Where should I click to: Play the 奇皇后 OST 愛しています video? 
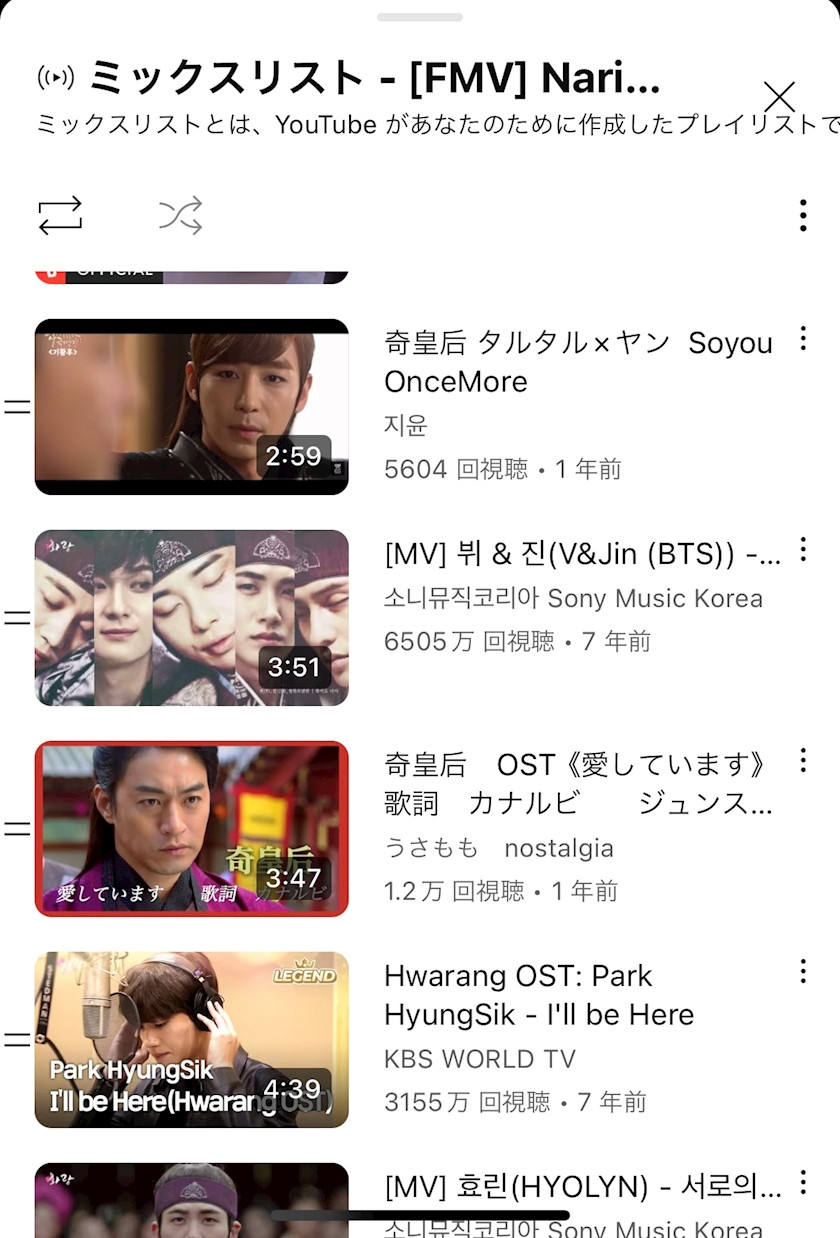pyautogui.click(x=192, y=829)
